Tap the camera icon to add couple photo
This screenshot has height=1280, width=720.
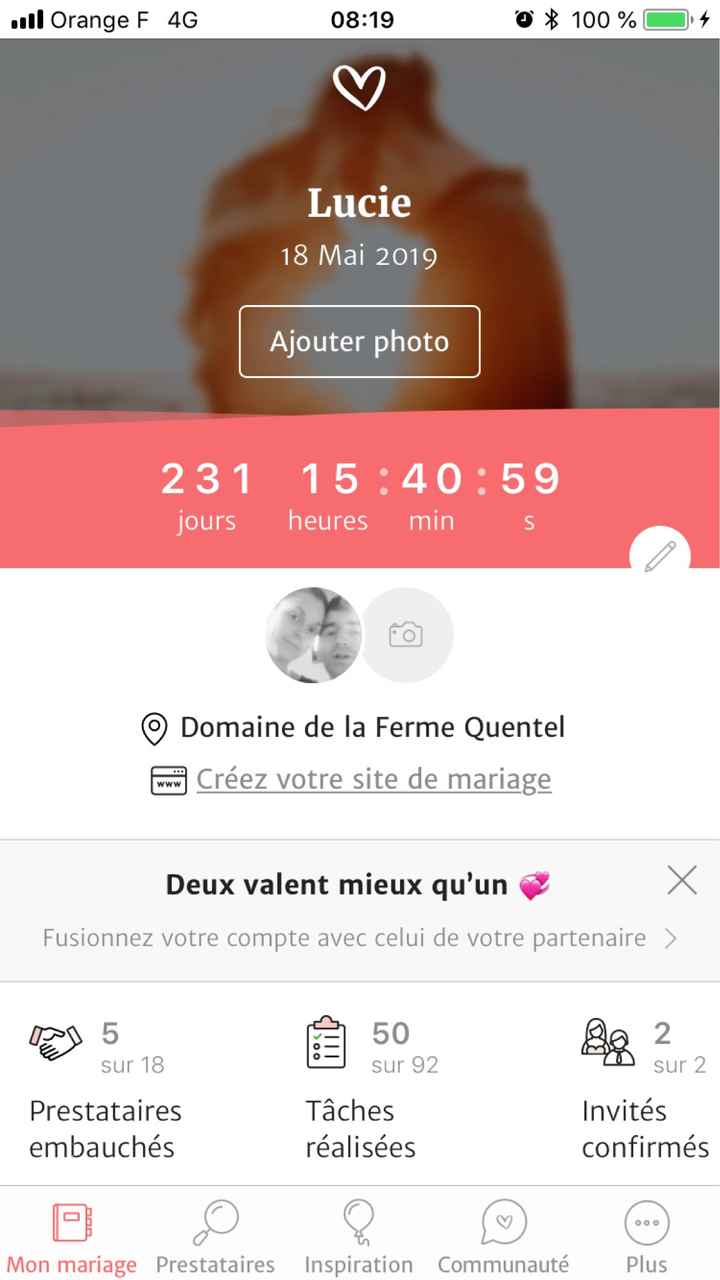coord(406,635)
